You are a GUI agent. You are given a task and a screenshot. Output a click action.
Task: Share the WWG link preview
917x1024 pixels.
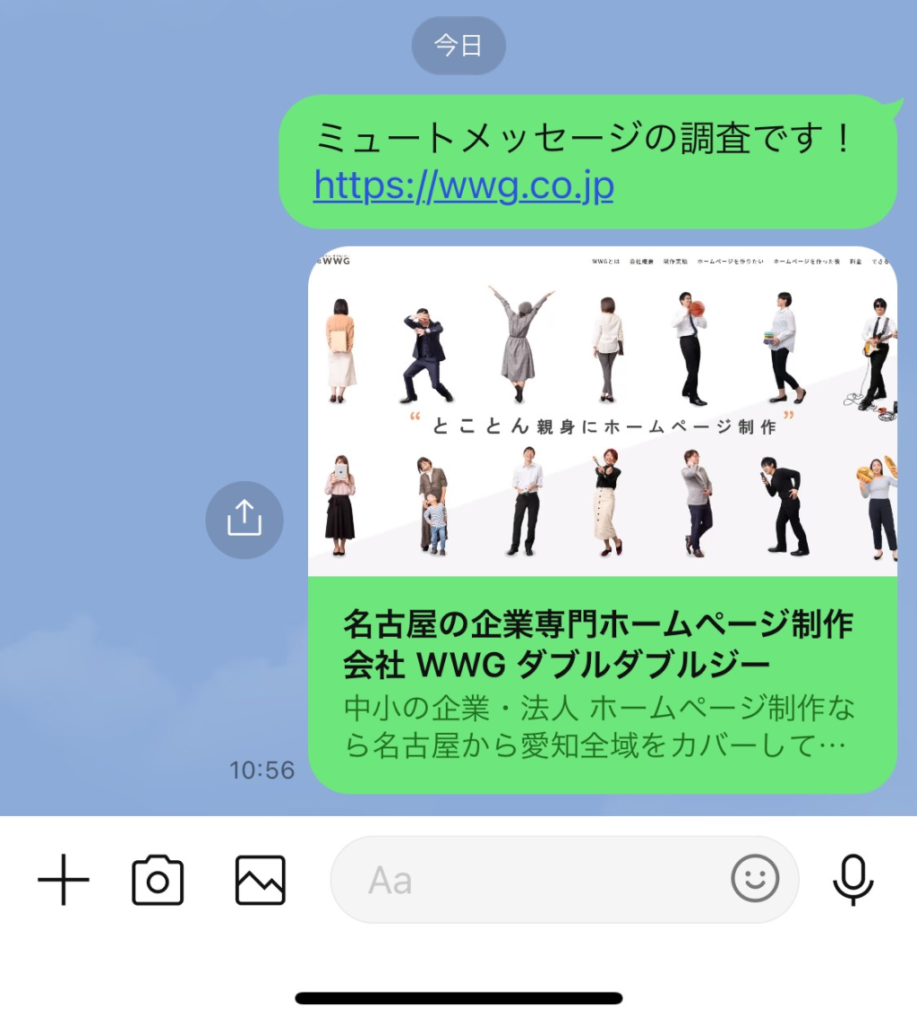244,519
